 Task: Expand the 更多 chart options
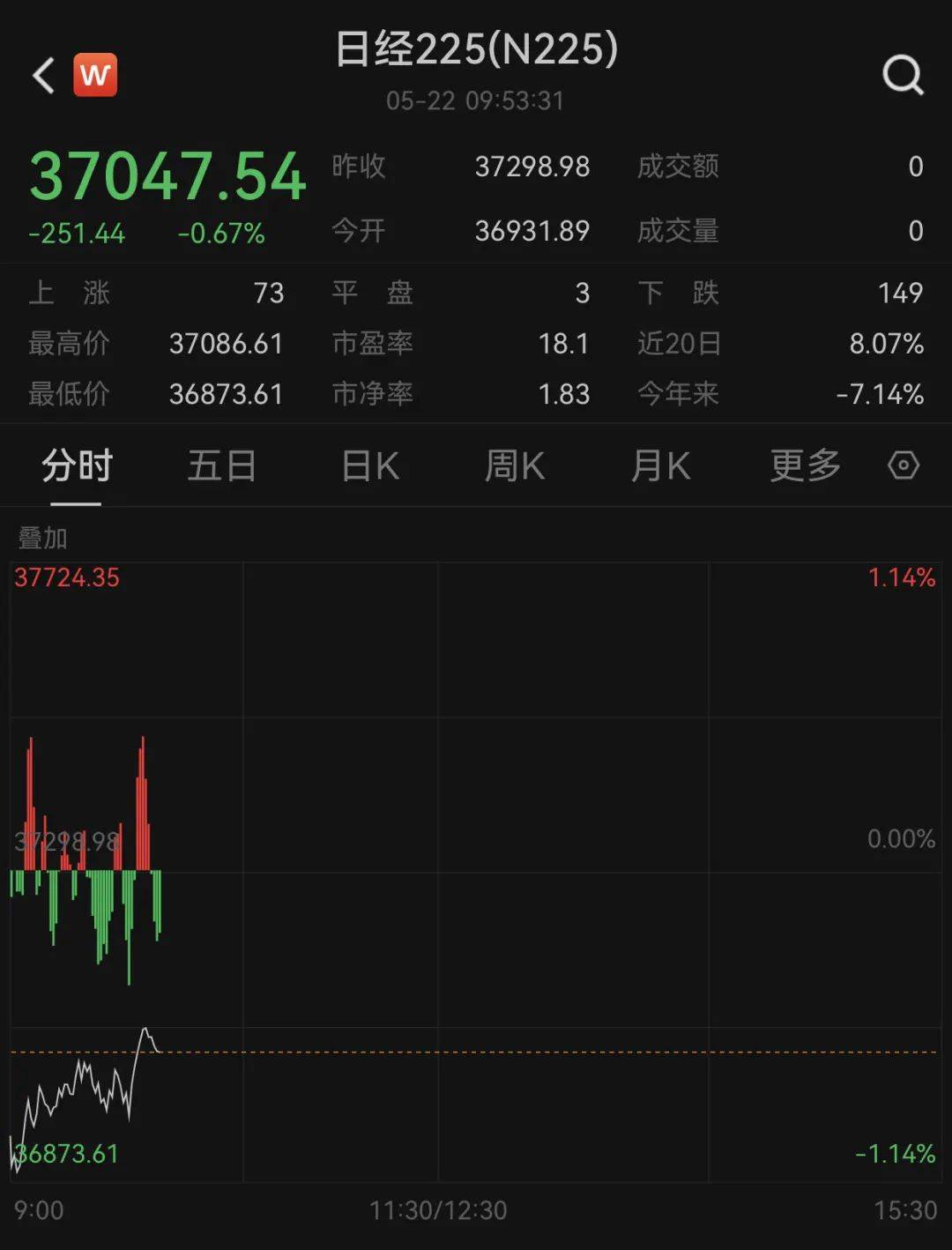(805, 465)
